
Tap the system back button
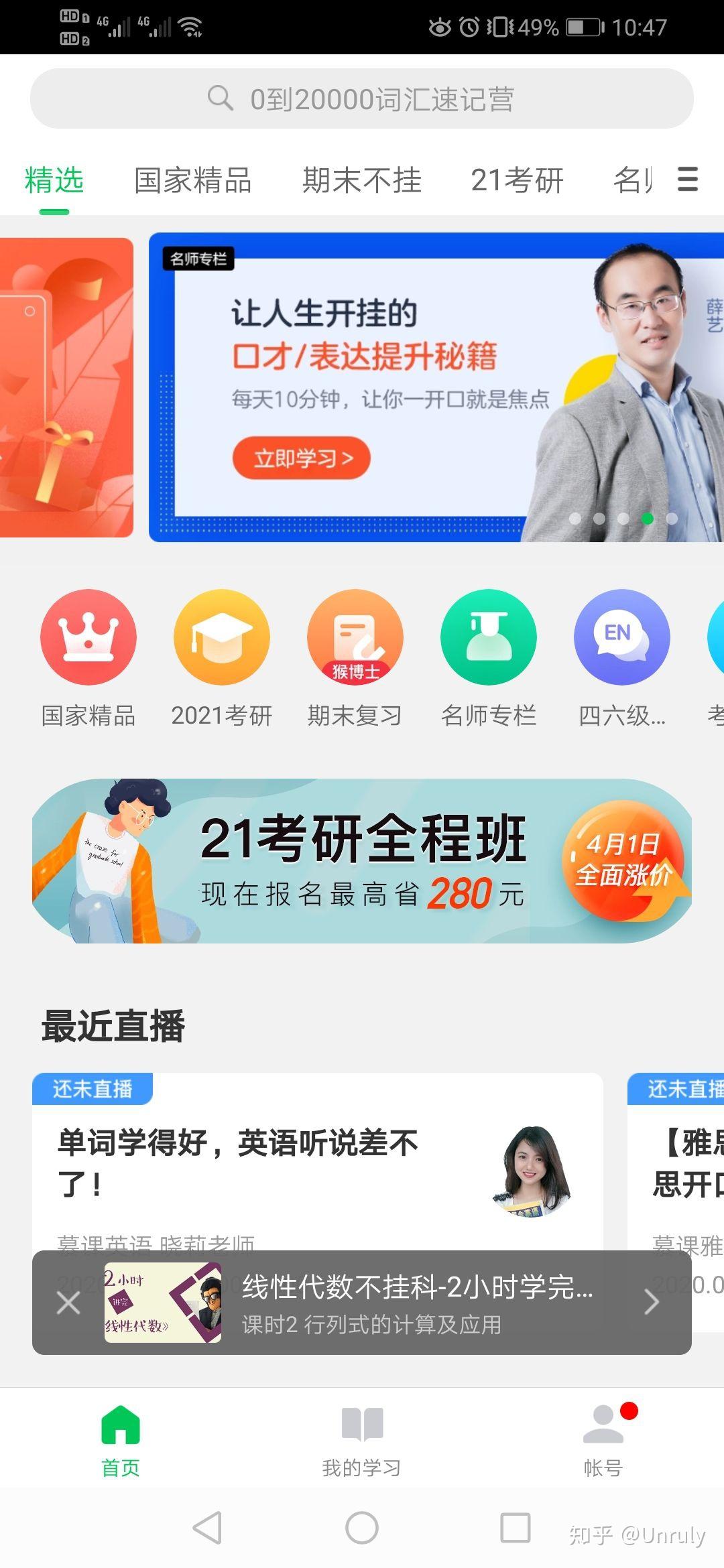[x=208, y=1528]
